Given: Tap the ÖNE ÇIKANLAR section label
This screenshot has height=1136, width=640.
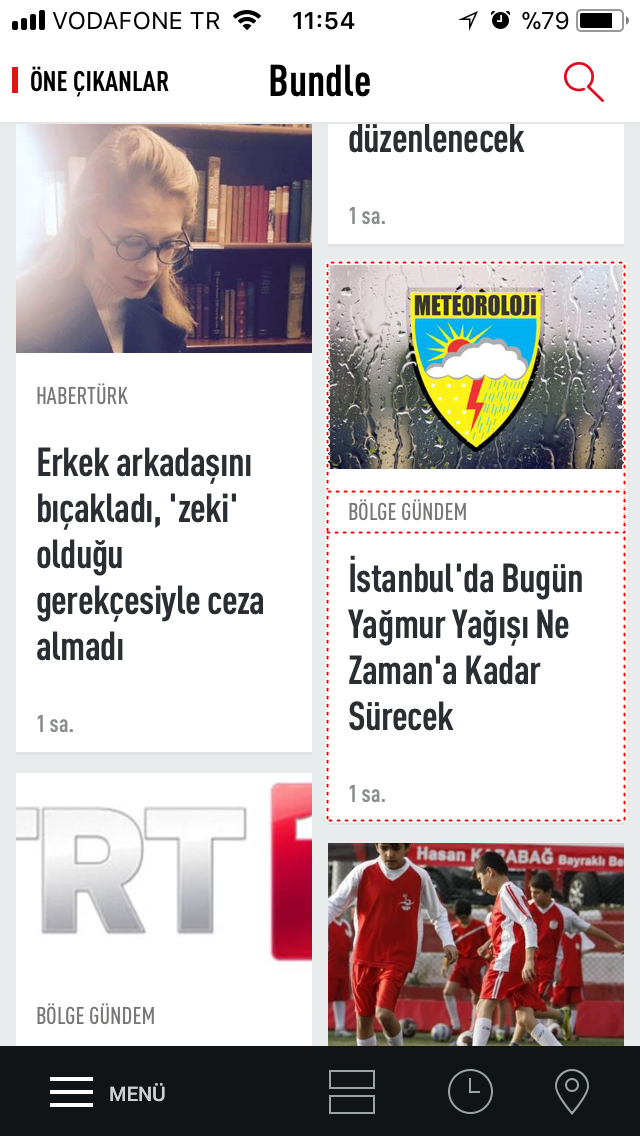Looking at the screenshot, I should tap(98, 82).
